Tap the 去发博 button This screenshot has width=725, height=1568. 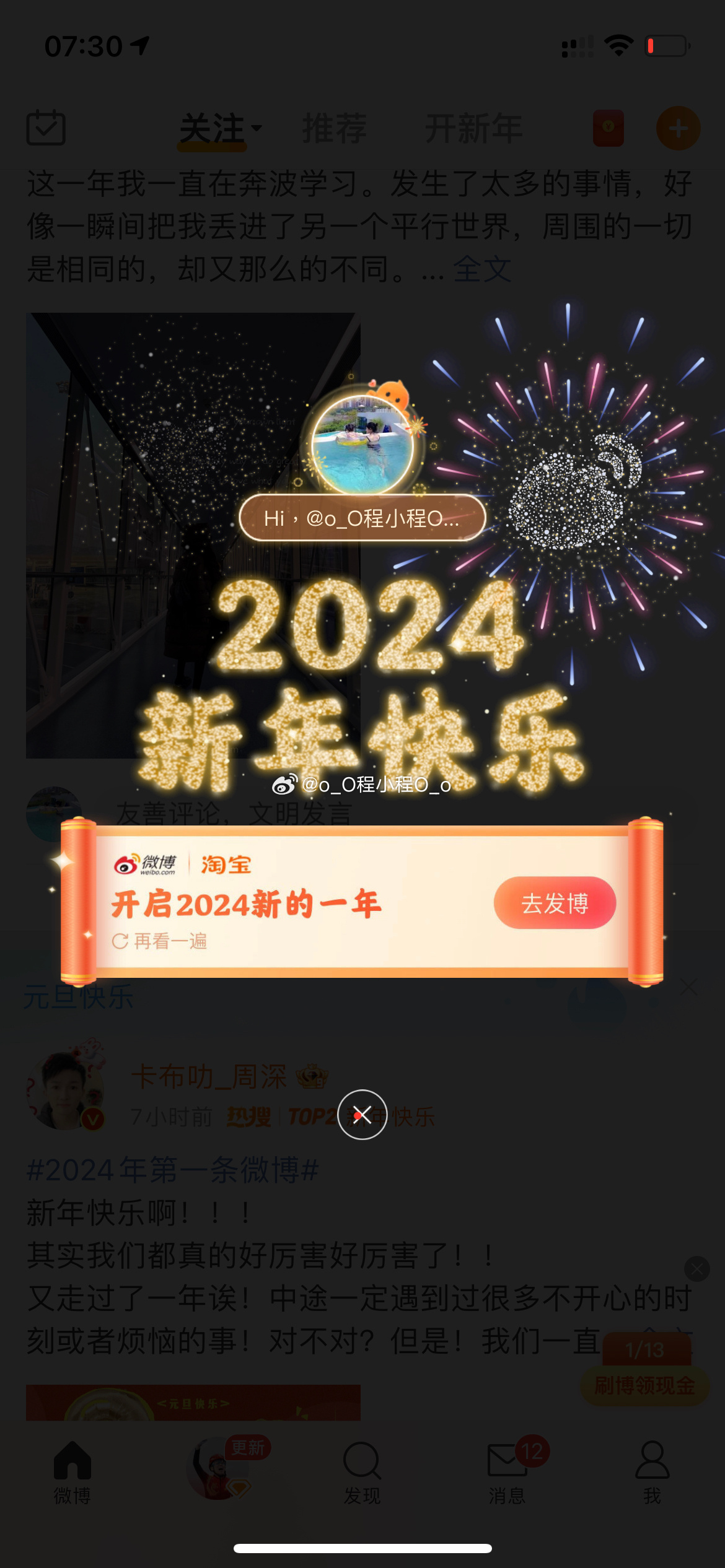(x=555, y=903)
